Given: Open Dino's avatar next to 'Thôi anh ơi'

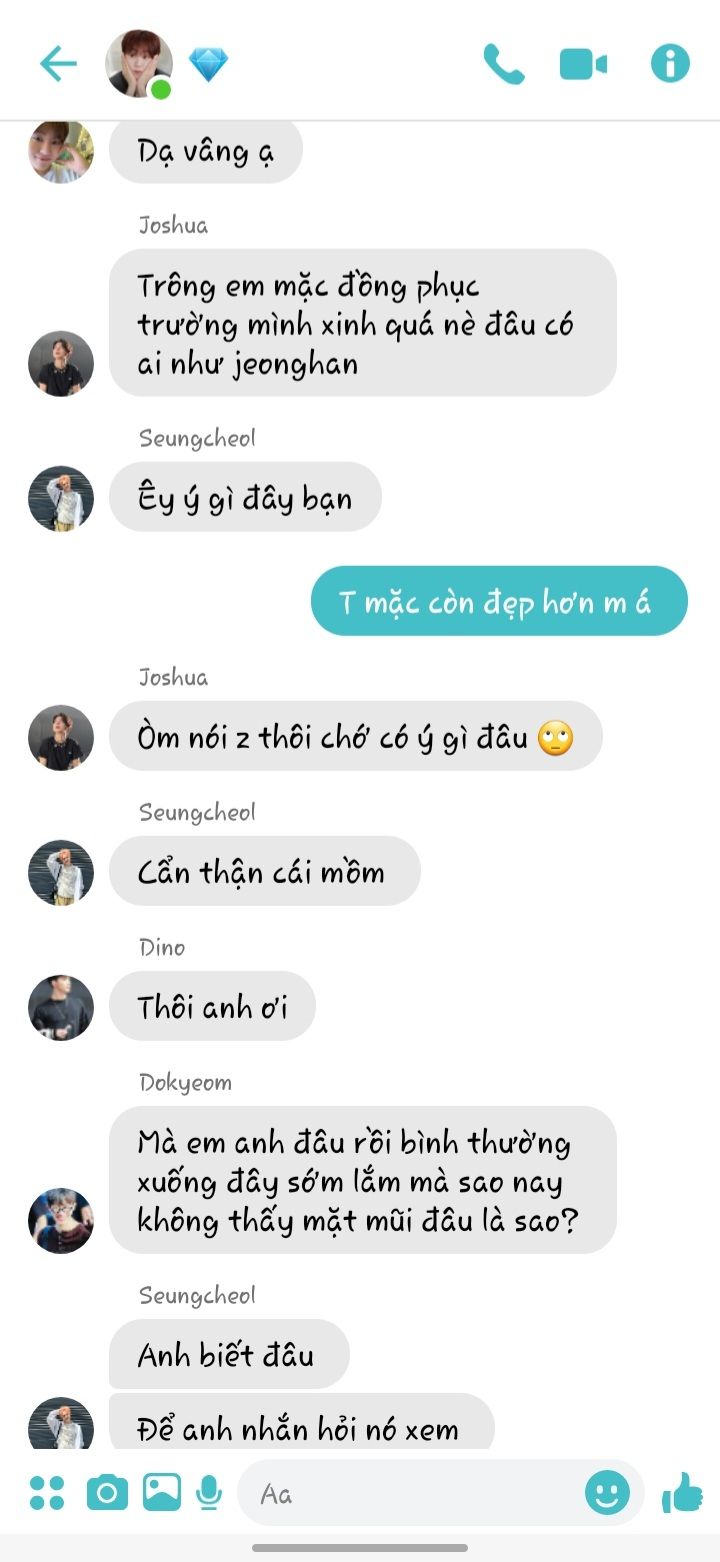Looking at the screenshot, I should tap(61, 1007).
